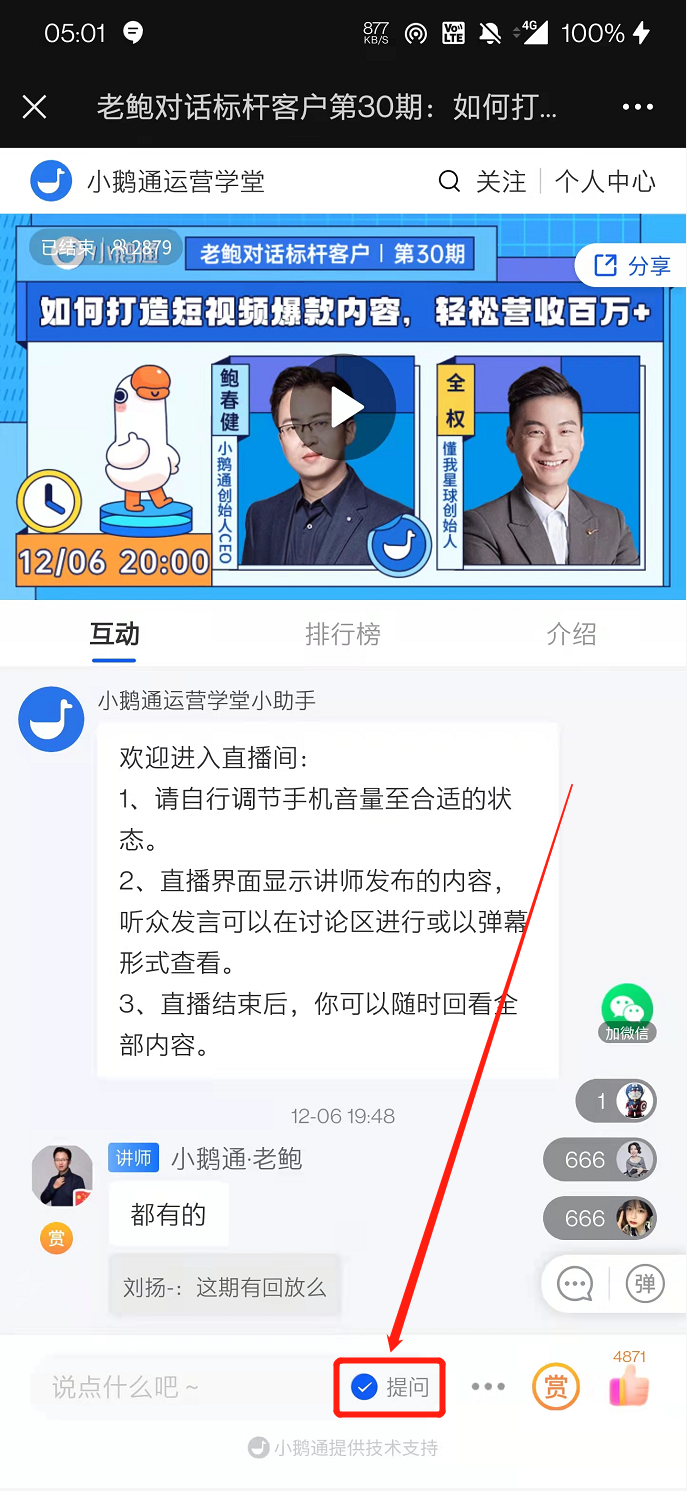
Task: Select the 互动 tab
Action: point(114,634)
